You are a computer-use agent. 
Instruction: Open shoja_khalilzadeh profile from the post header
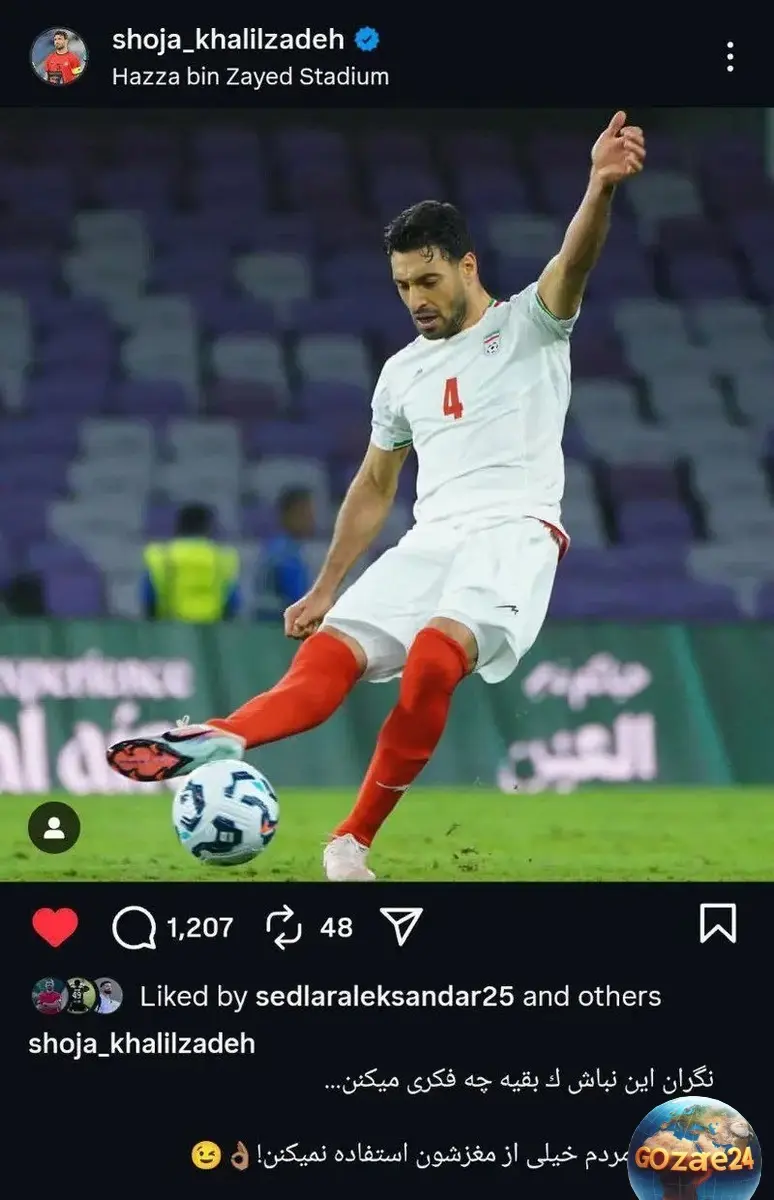228,40
